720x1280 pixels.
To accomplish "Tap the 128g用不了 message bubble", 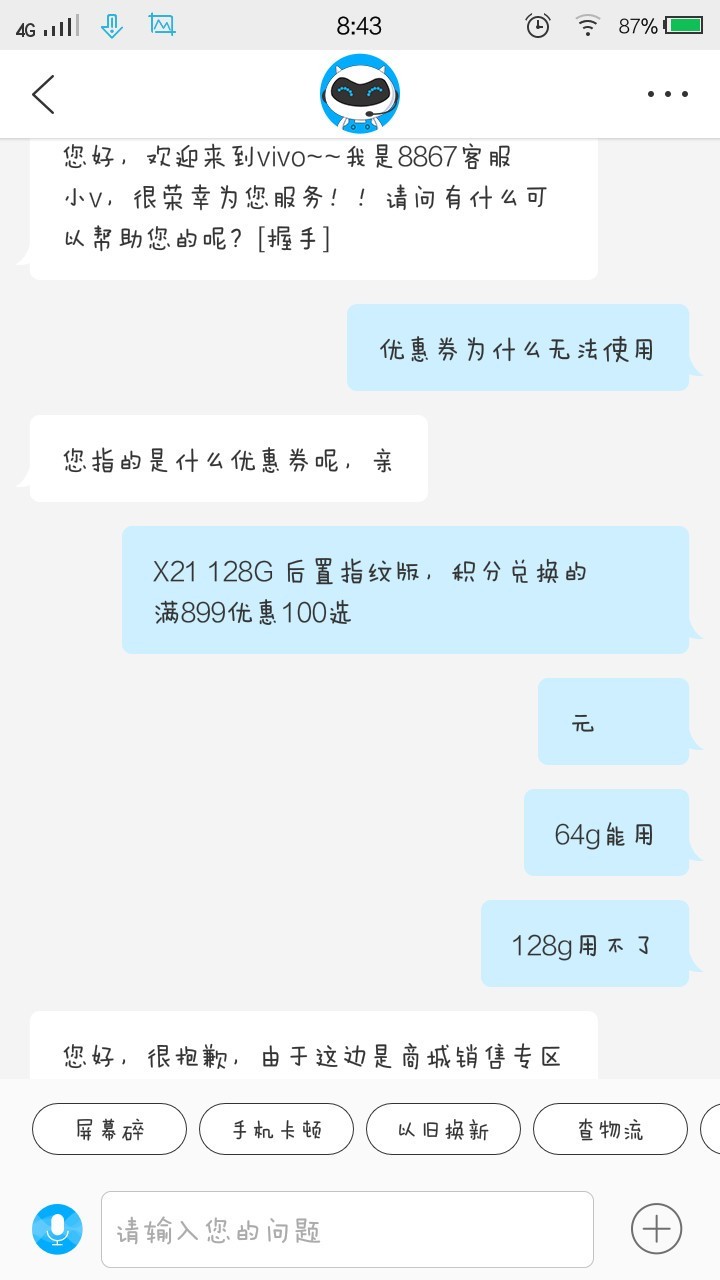I will click(x=584, y=943).
